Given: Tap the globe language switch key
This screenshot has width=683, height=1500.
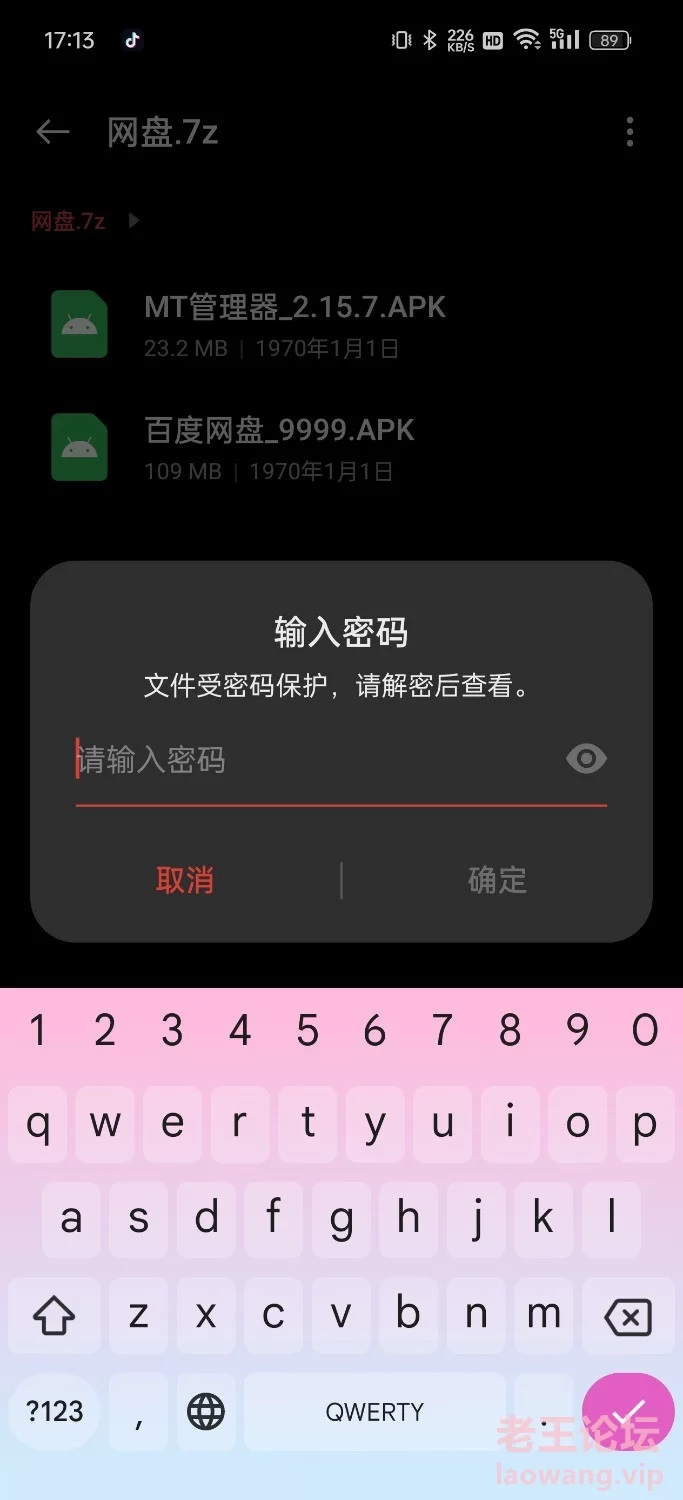Looking at the screenshot, I should 206,1412.
